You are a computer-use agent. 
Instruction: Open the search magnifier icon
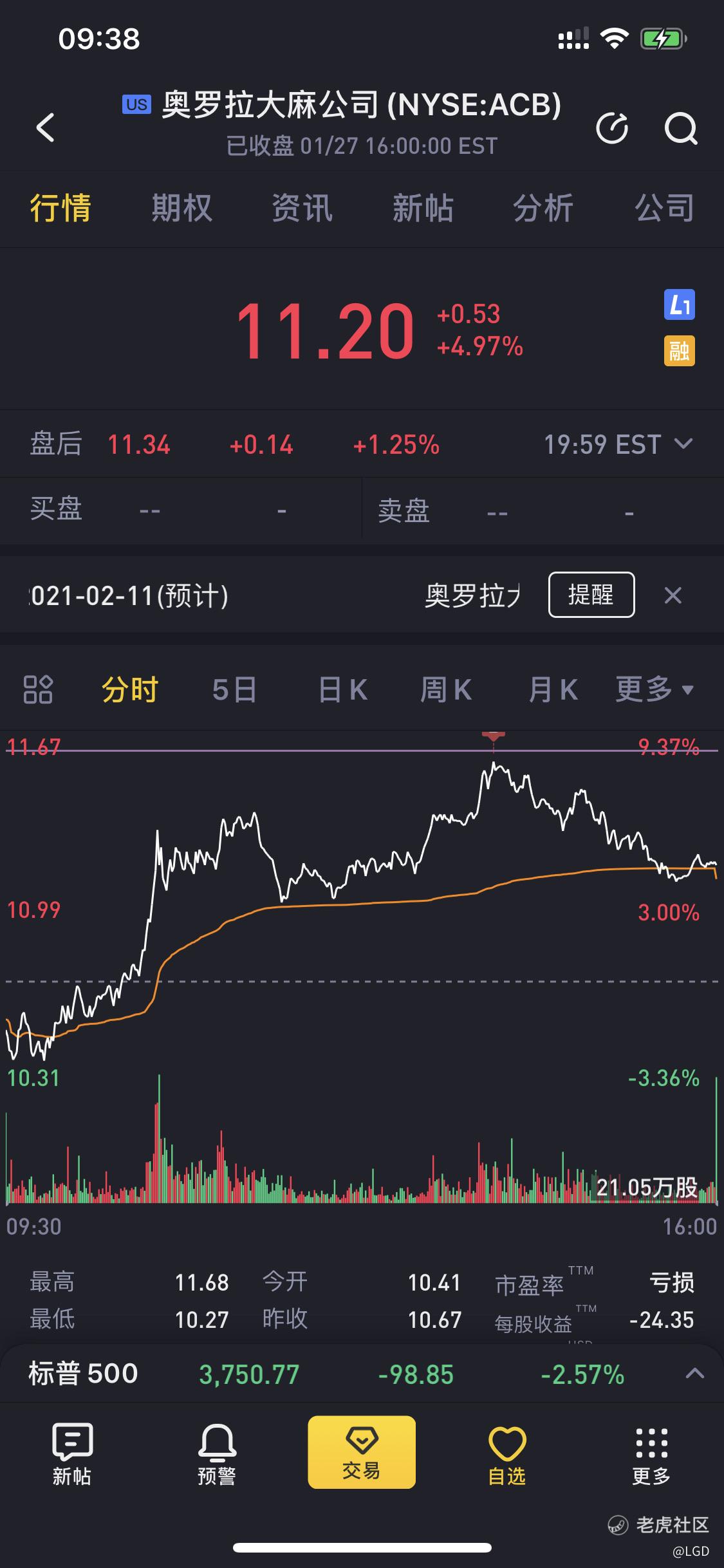pos(681,128)
